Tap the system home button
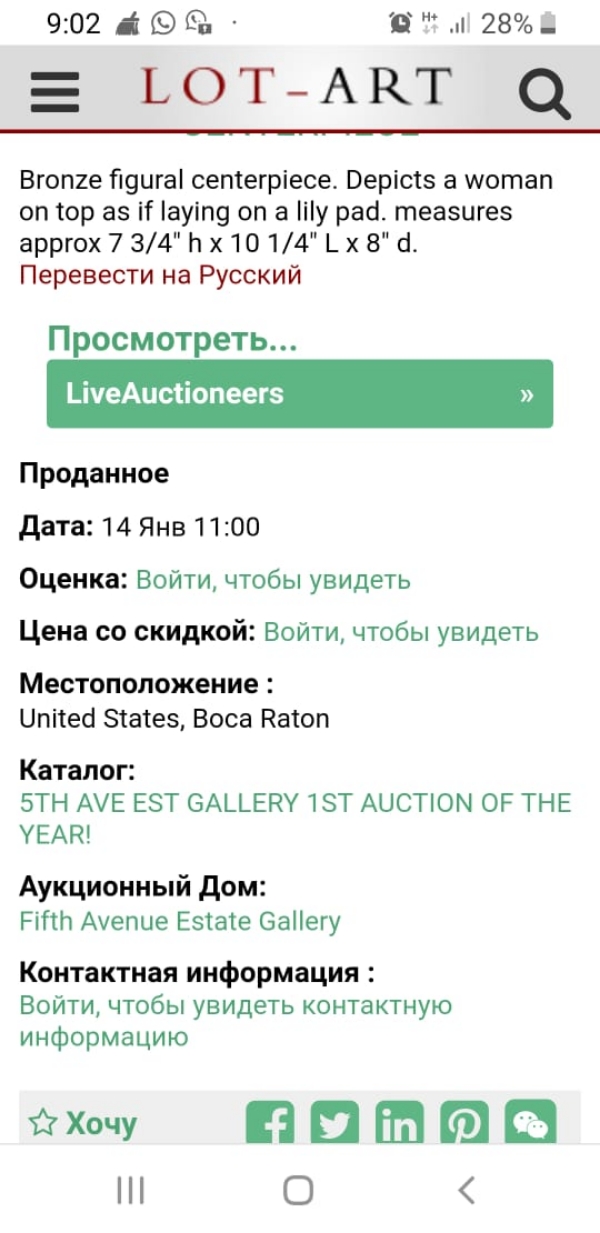 tap(298, 1189)
